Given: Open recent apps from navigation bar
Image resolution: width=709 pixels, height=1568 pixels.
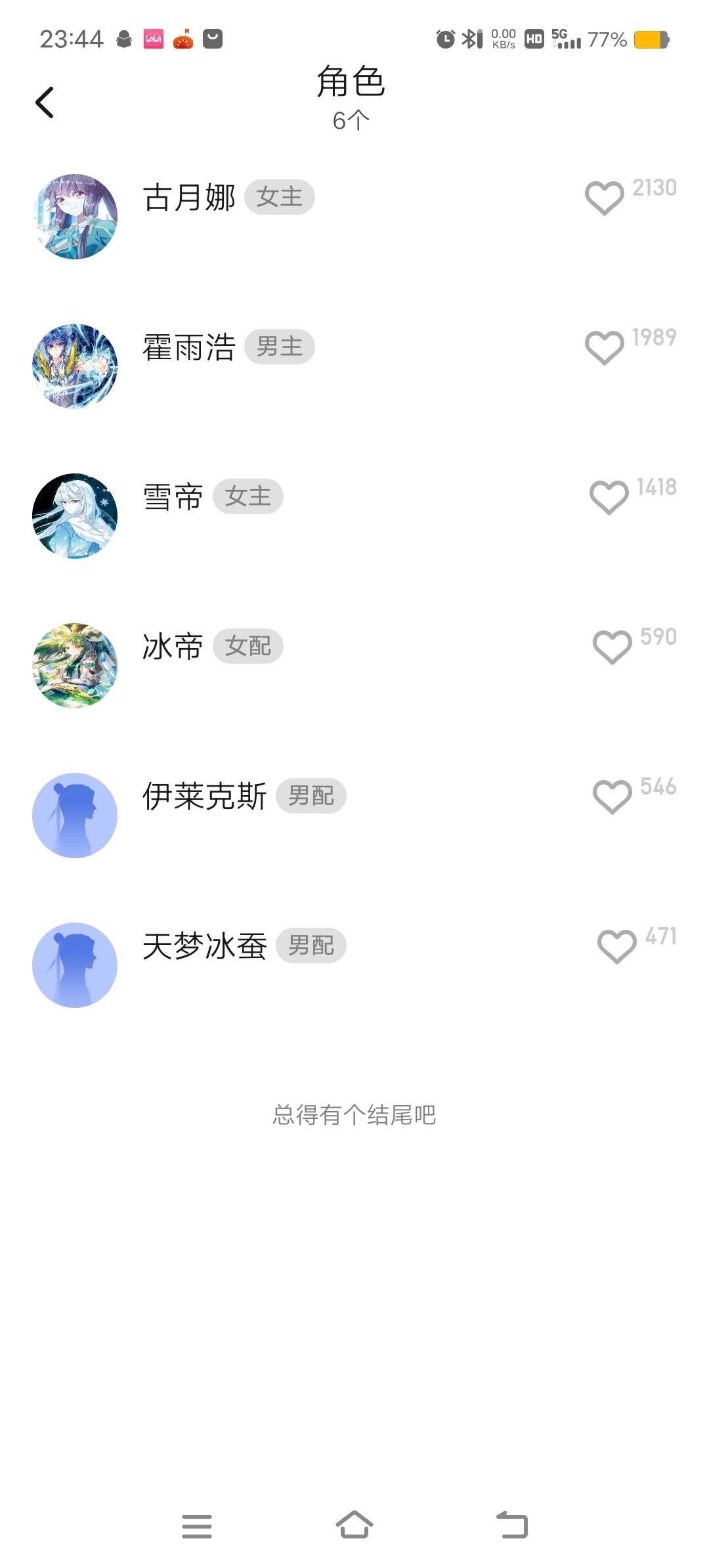Looking at the screenshot, I should [x=197, y=1526].
